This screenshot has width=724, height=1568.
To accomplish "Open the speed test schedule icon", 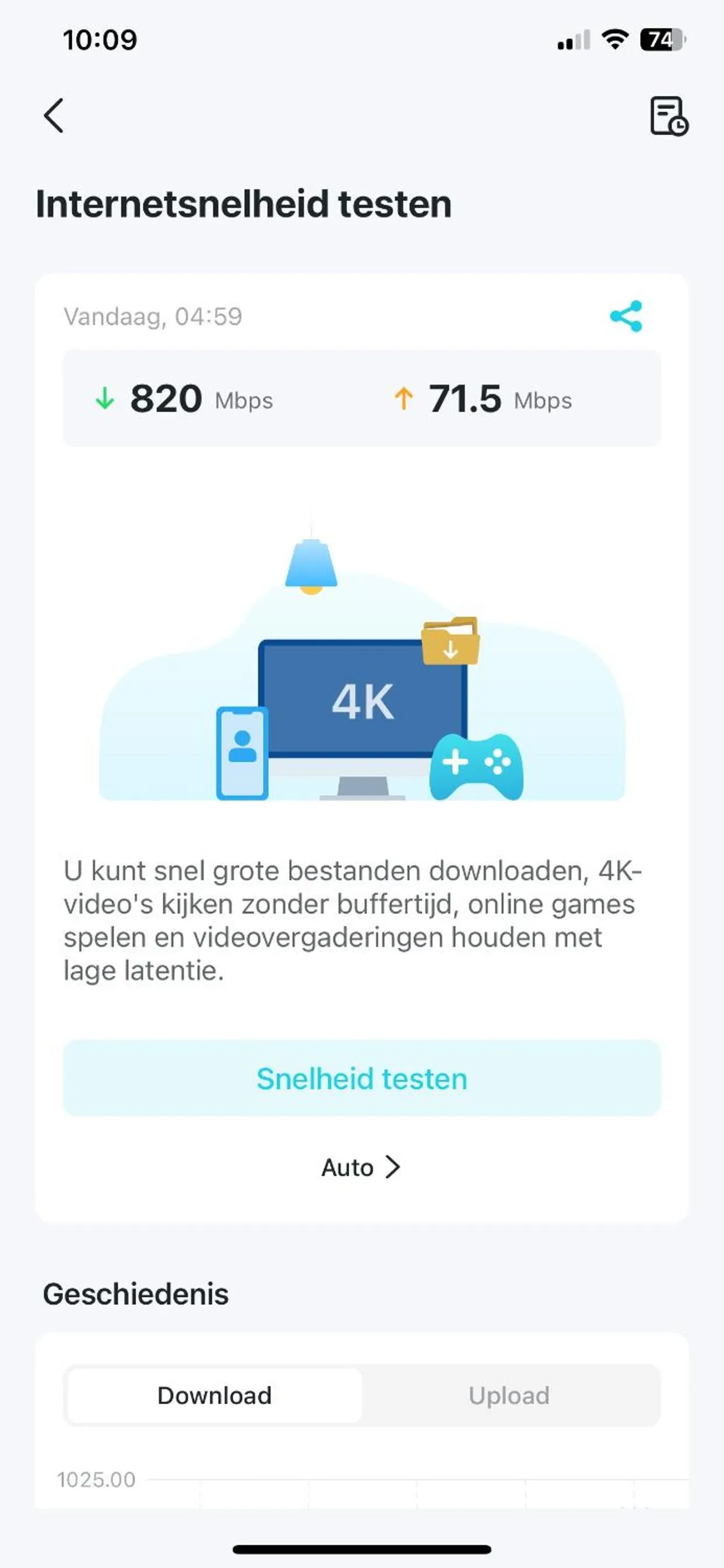I will click(x=668, y=116).
